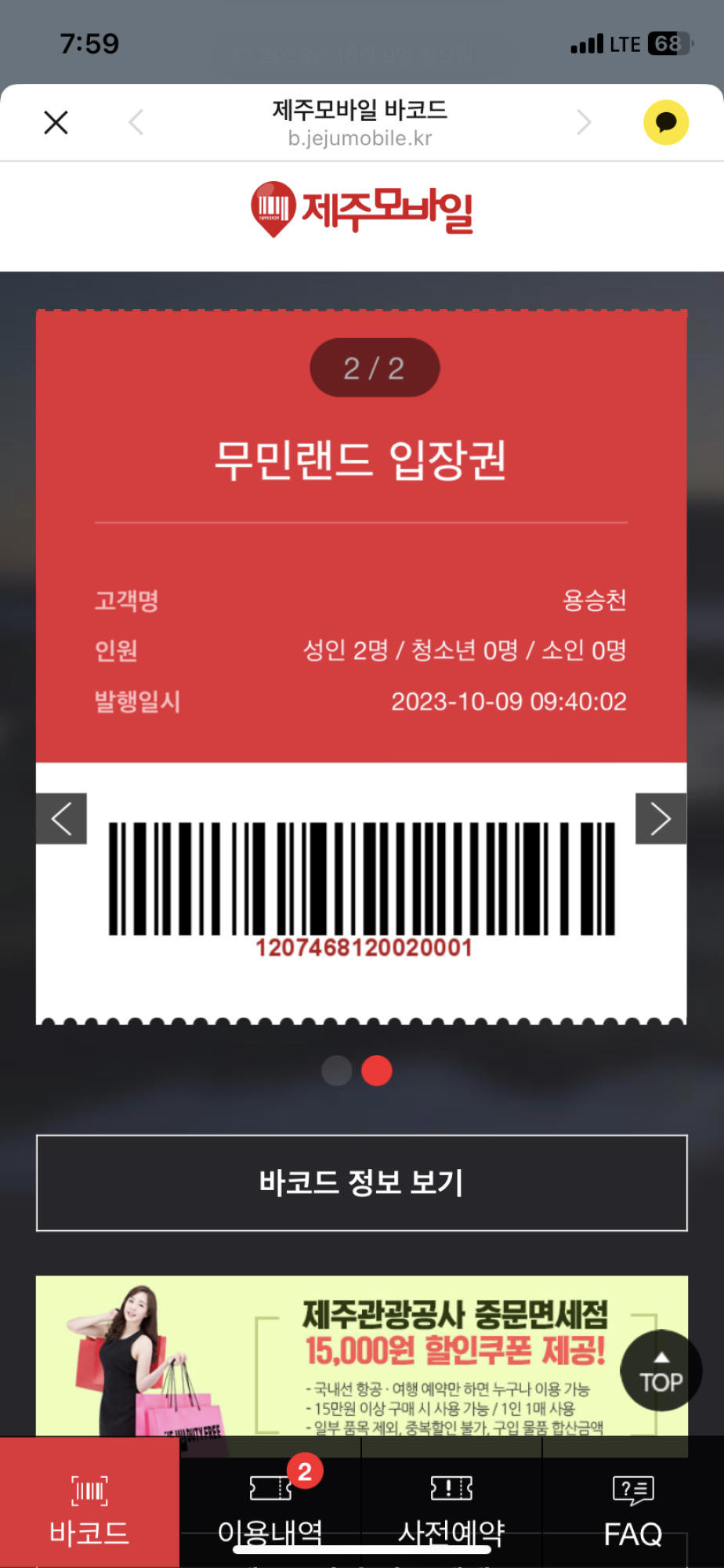
Task: Show the next ticket with right arrow
Action: point(661,818)
